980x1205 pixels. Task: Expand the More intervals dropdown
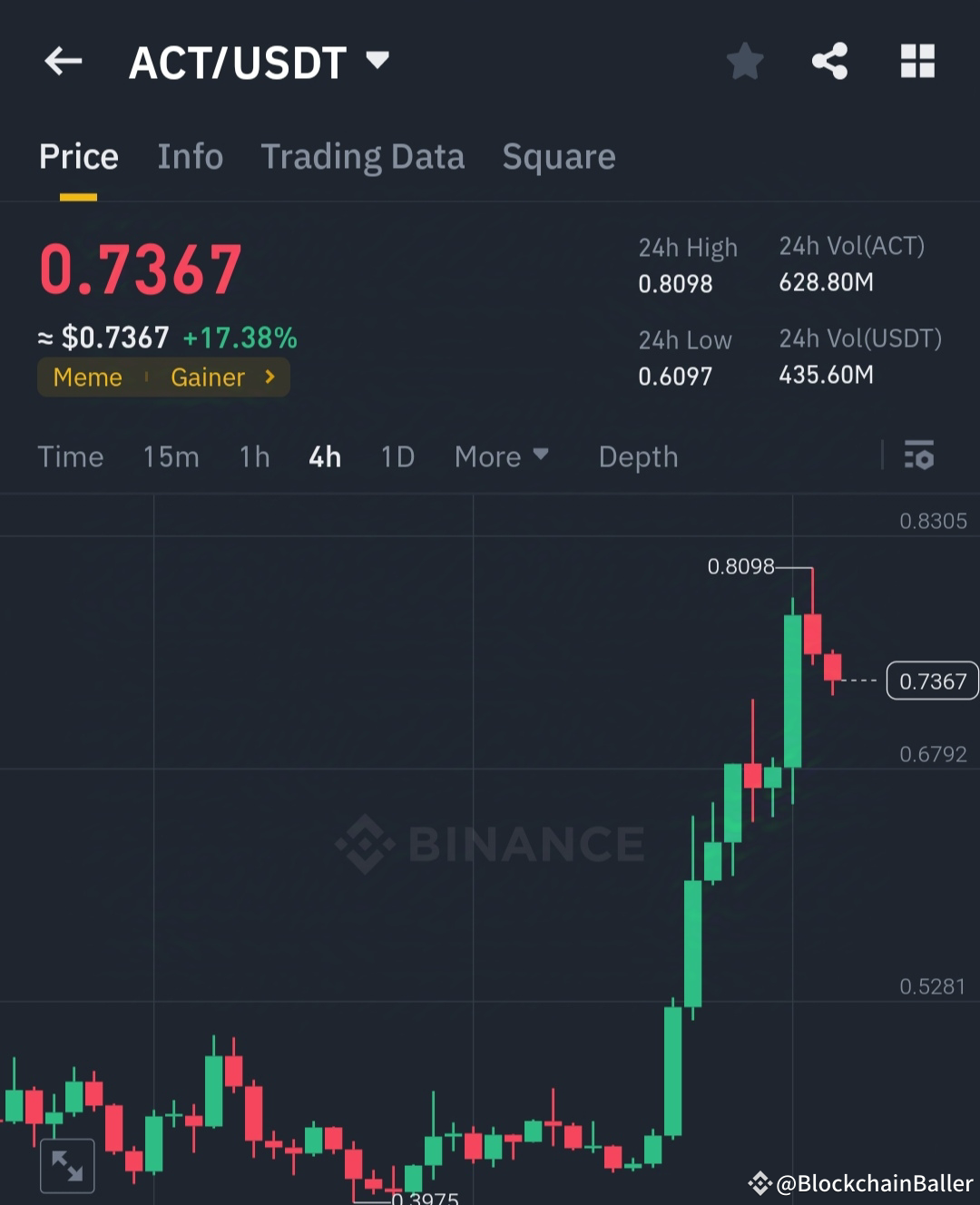(x=501, y=456)
